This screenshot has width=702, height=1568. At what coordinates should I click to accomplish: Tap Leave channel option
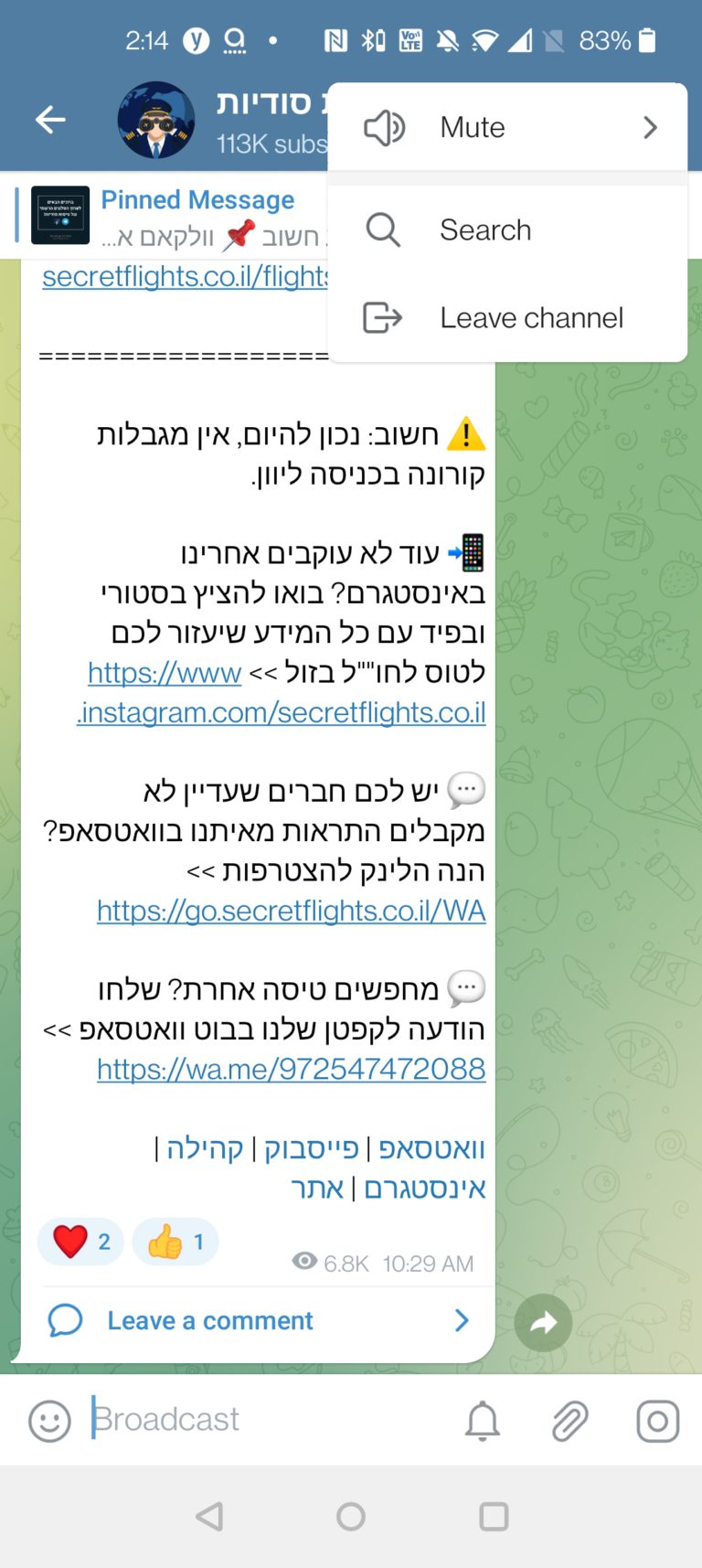pyautogui.click(x=507, y=317)
